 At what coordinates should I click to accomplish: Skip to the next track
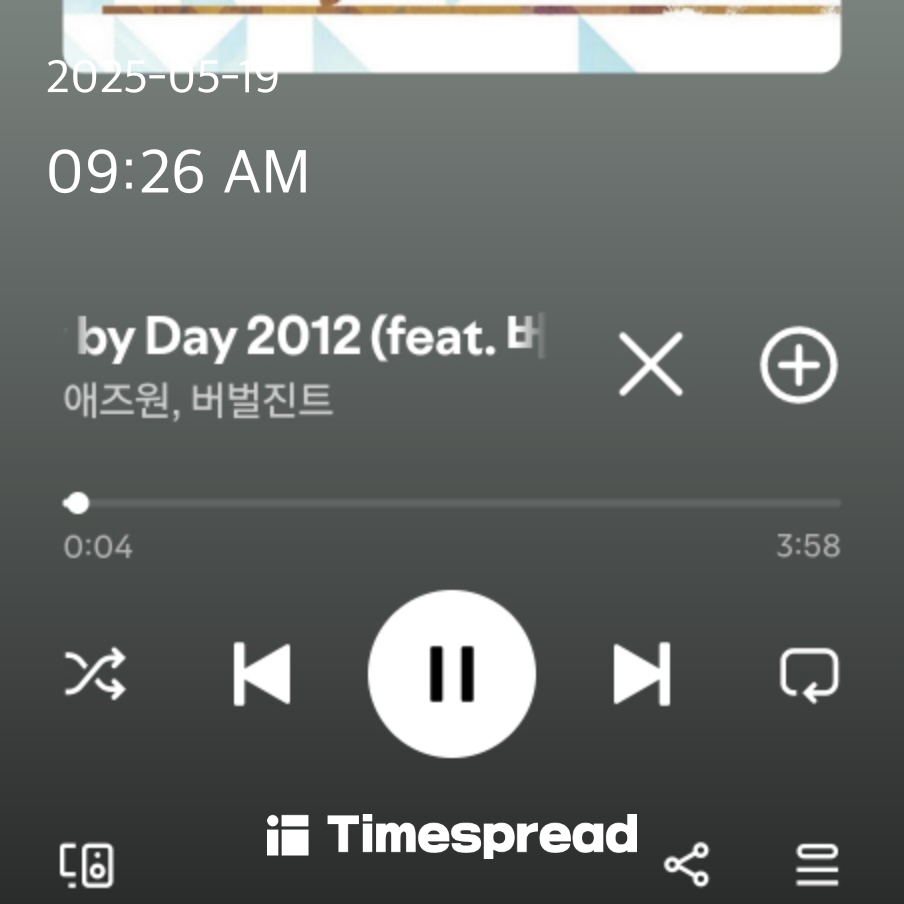[642, 674]
